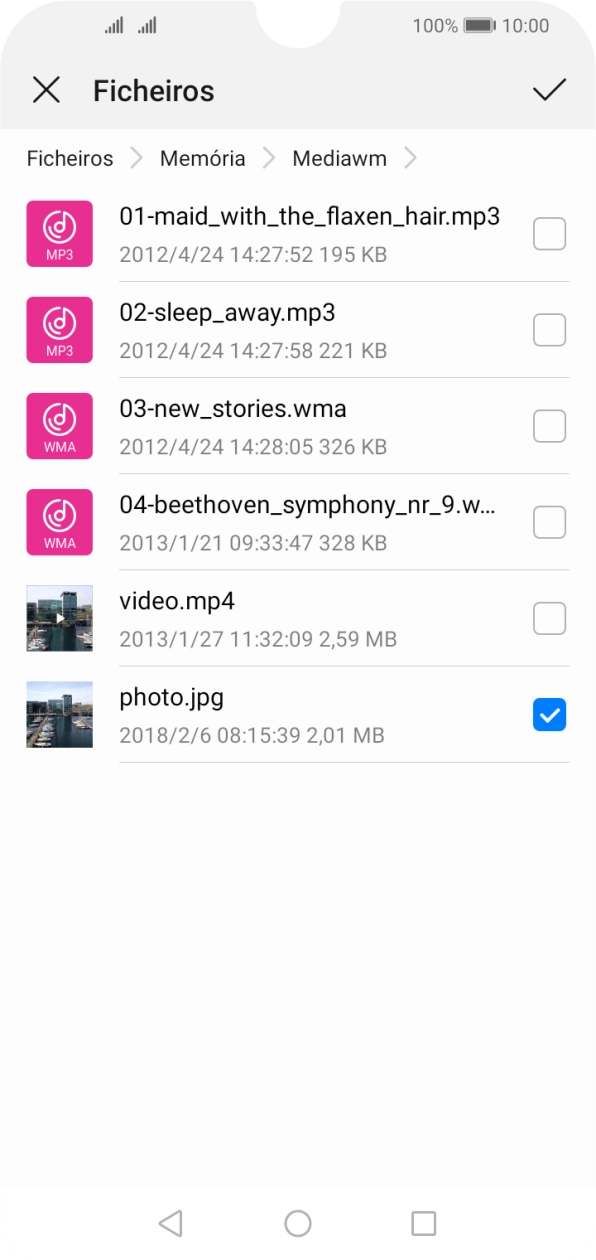Check the box for 03-new_stories.wma
Image resolution: width=596 pixels, height=1260 pixels.
pyautogui.click(x=549, y=426)
